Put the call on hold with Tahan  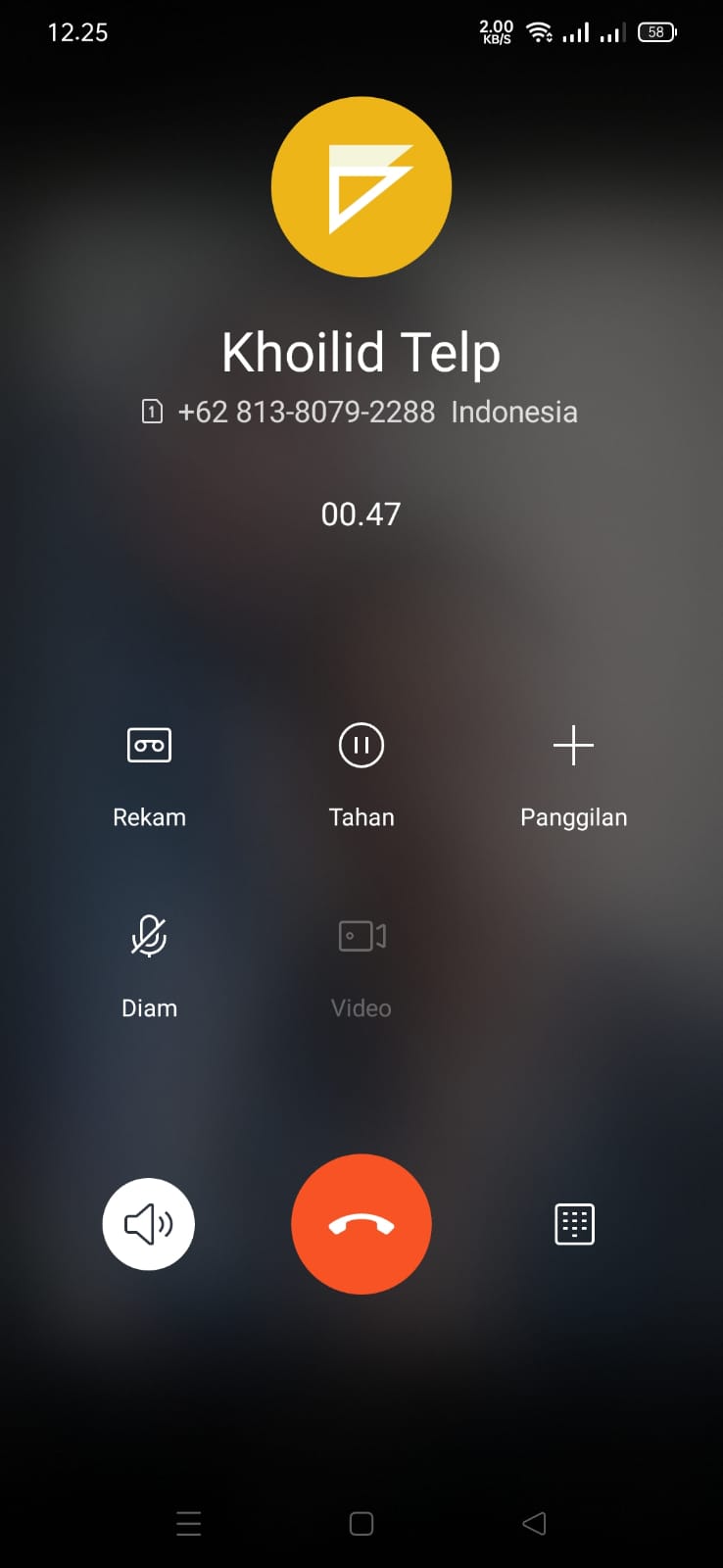(x=361, y=746)
